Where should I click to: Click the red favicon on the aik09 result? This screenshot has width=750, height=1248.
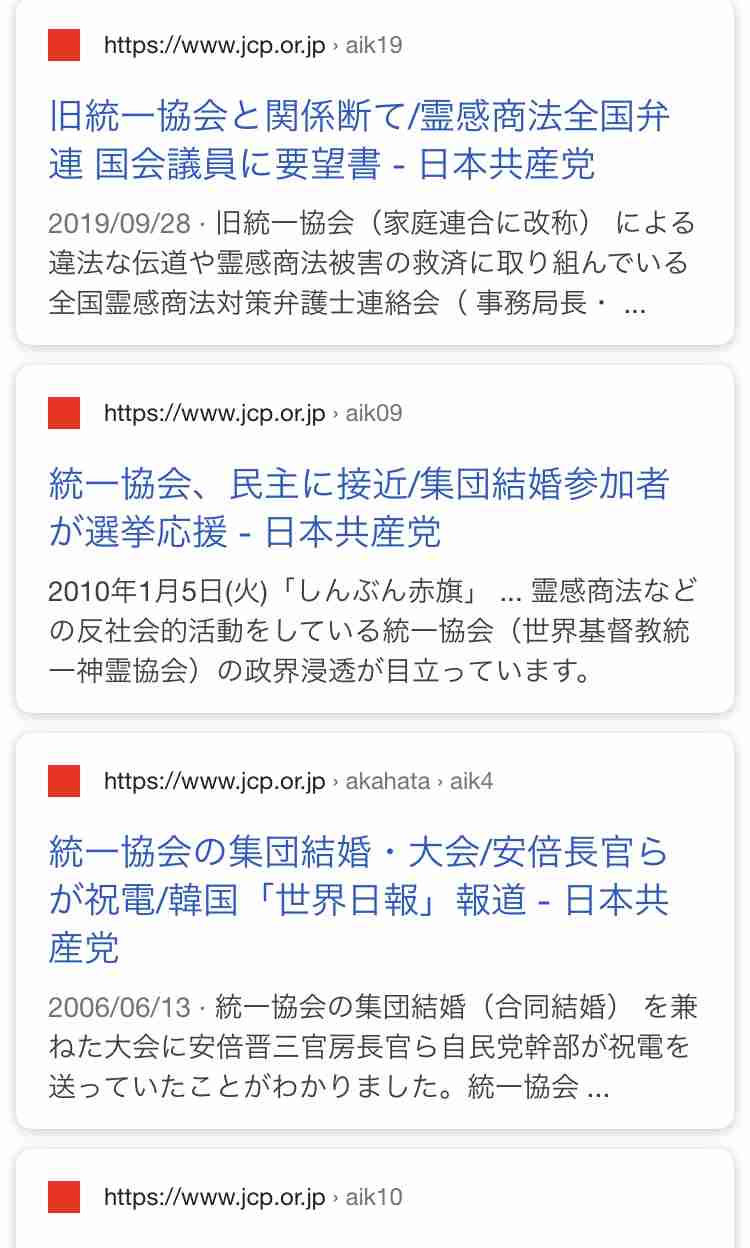[x=63, y=411]
